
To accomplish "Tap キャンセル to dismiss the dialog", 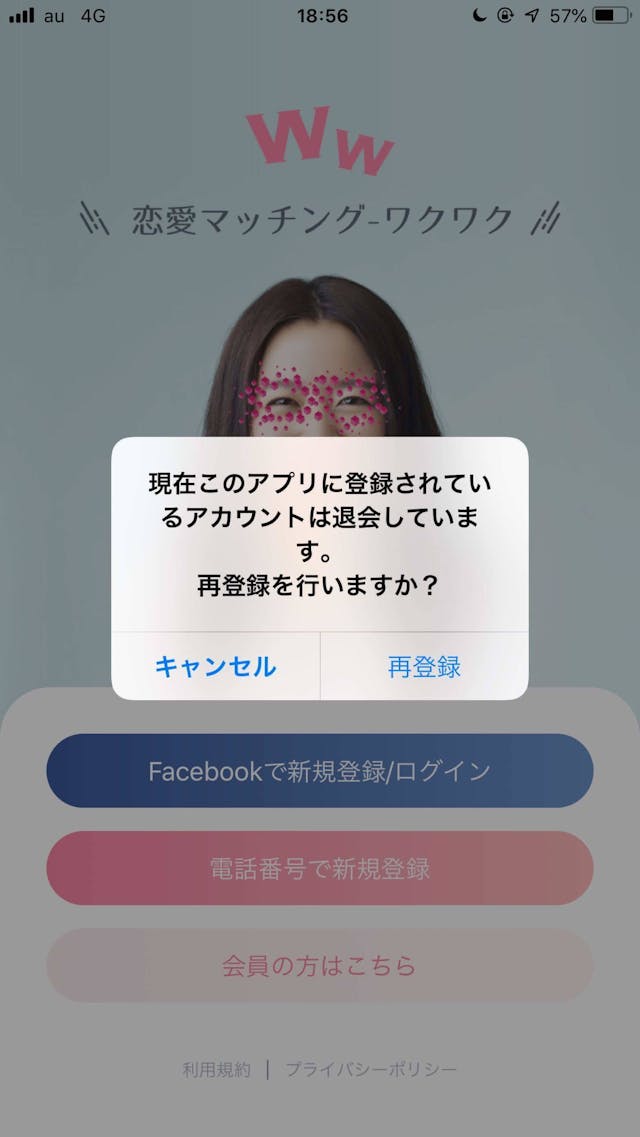I will [x=215, y=666].
